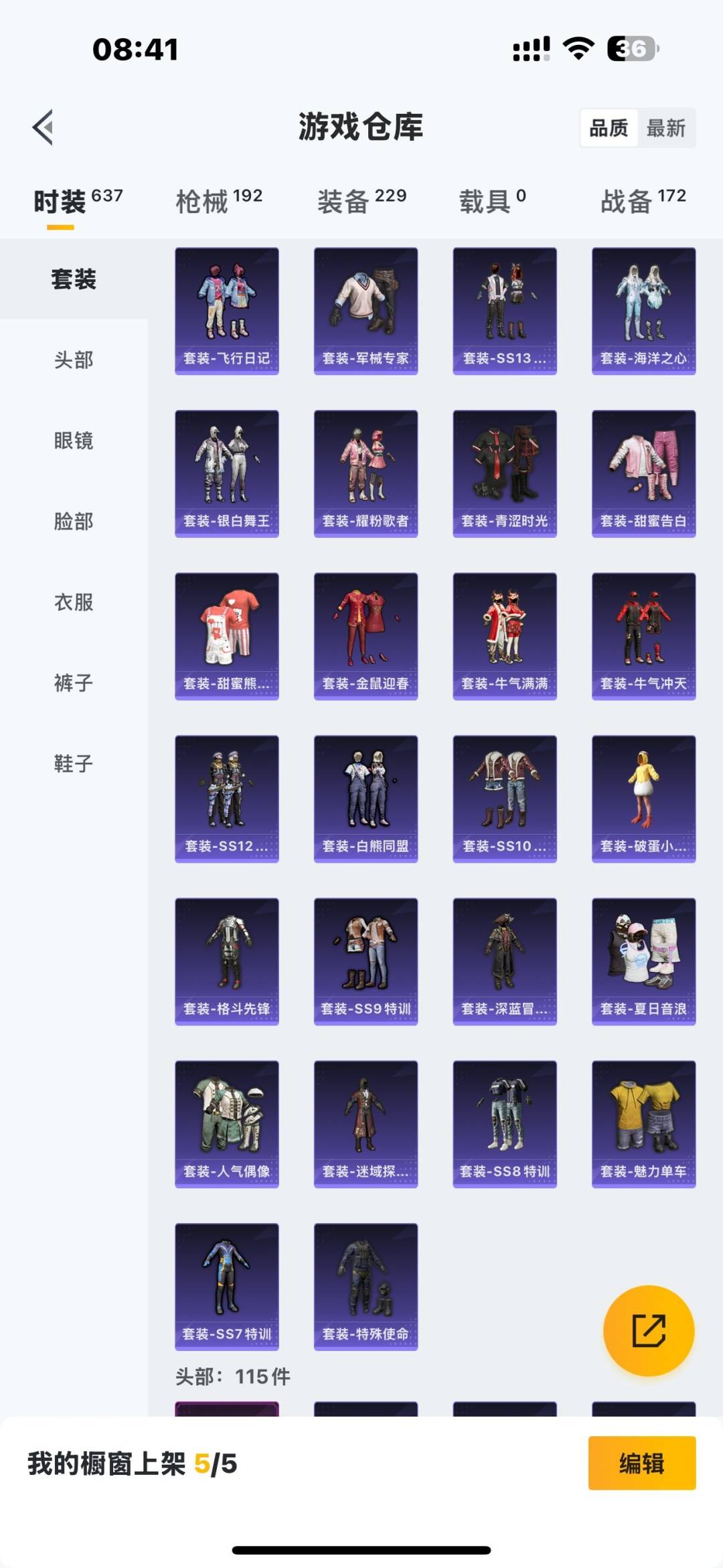Screen dimensions: 723x1568
Task: Sort the warehouse by 品质
Action: pos(609,128)
